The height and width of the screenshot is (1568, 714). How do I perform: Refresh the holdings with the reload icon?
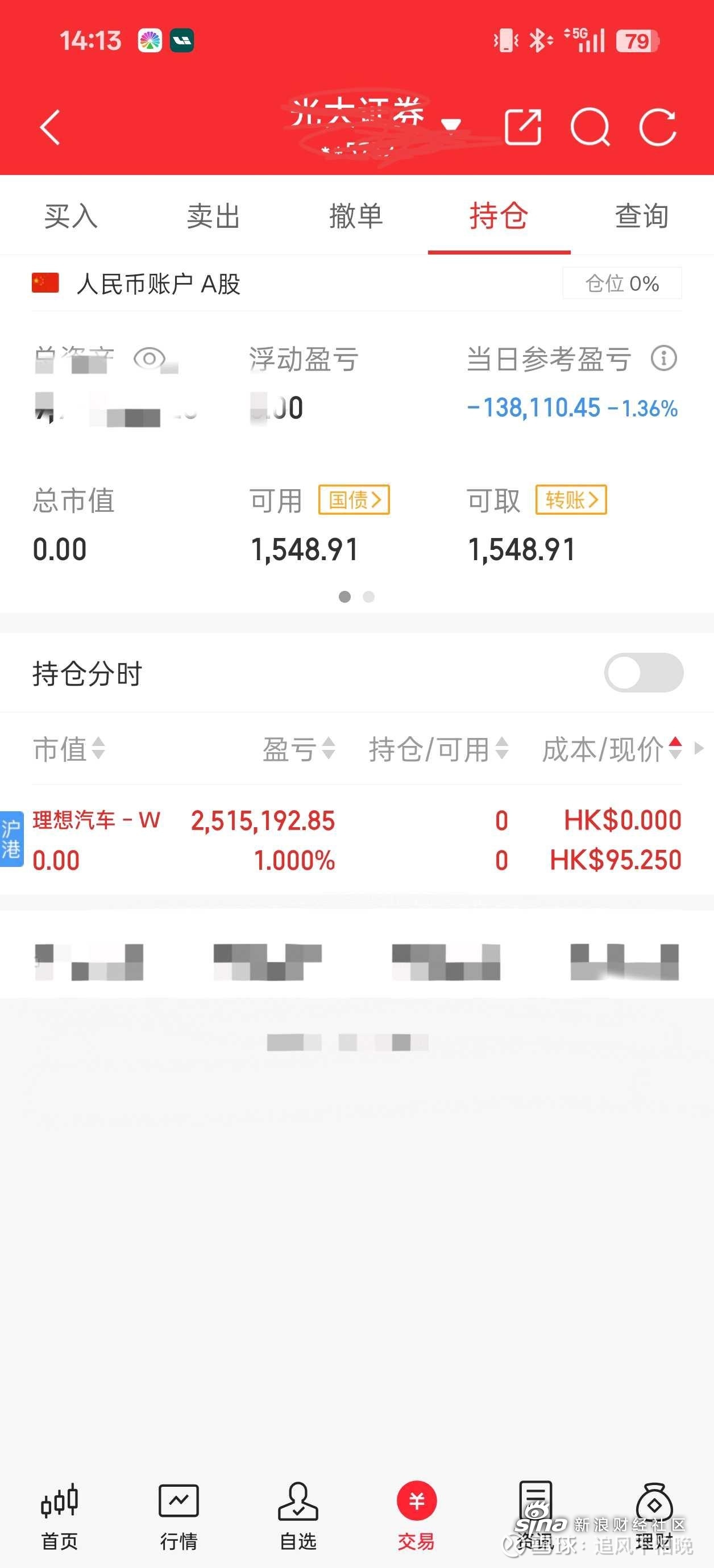tap(658, 127)
